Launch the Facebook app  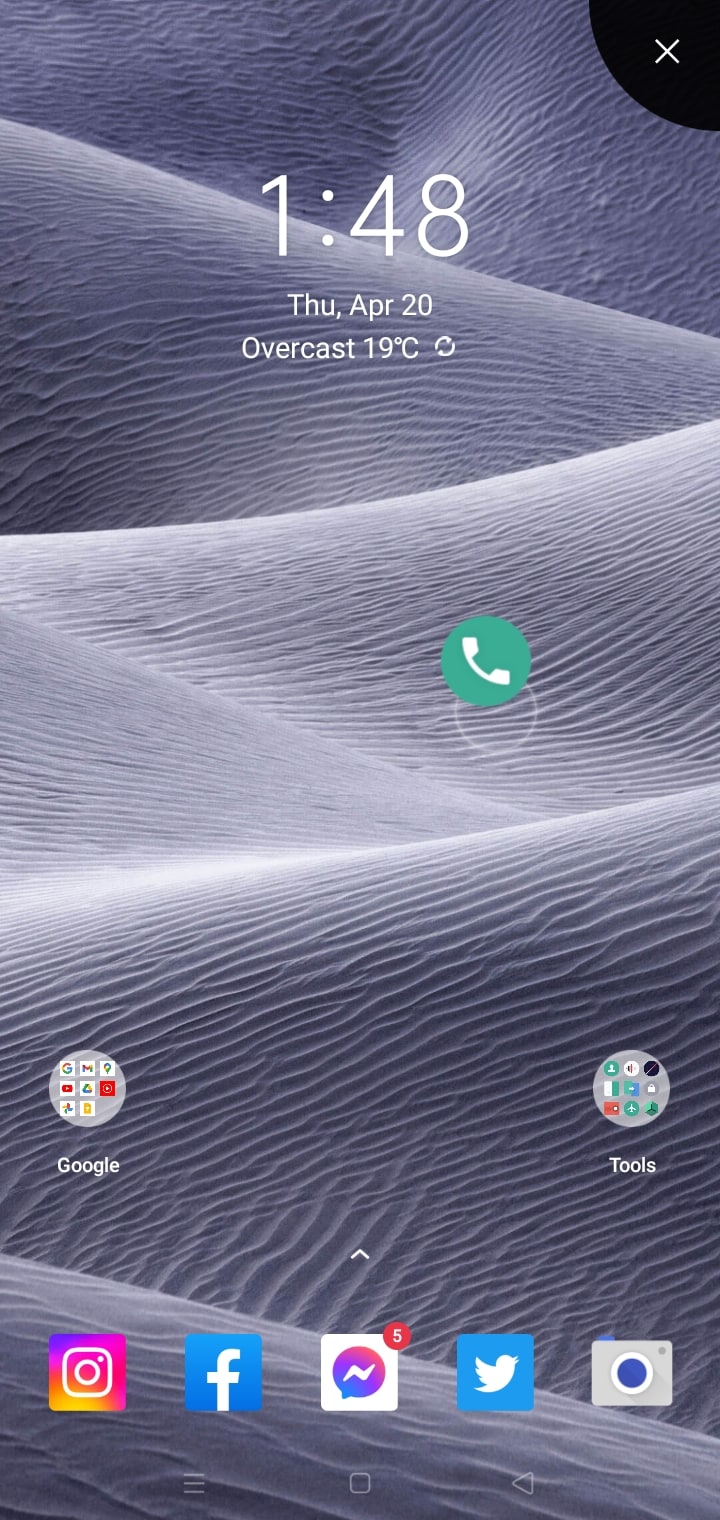coord(223,1372)
